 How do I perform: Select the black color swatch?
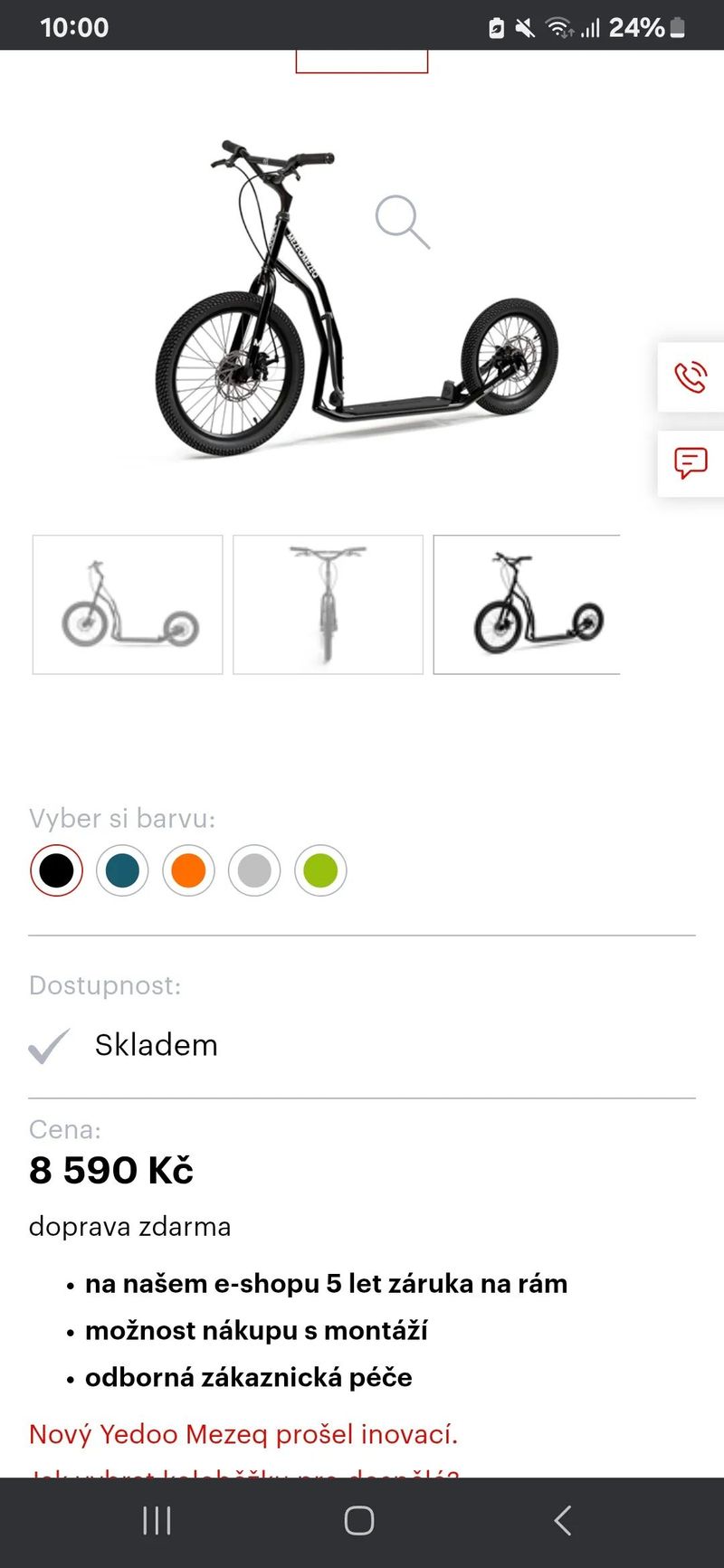(56, 870)
